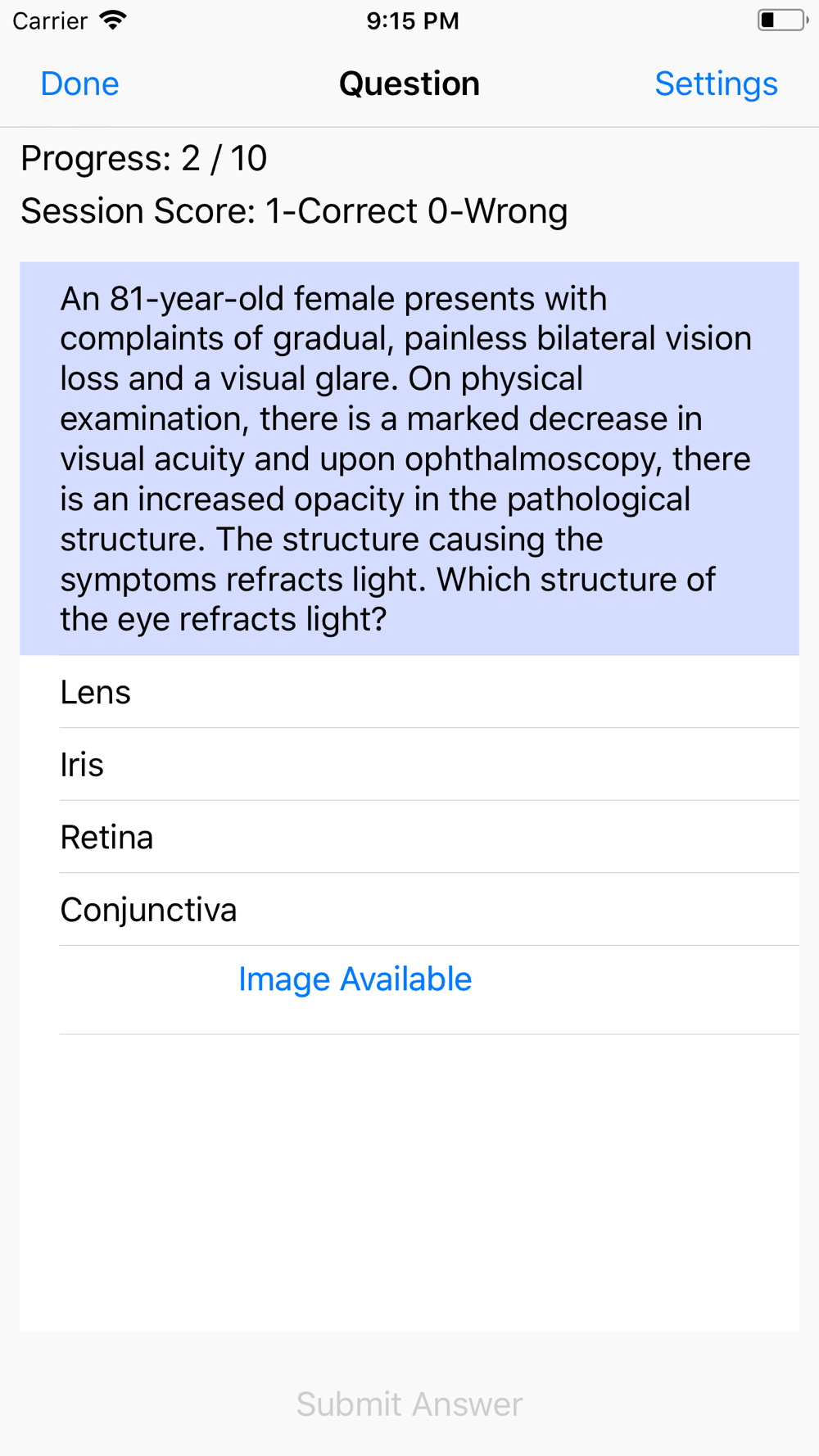Pick Retina as the answer
Image resolution: width=819 pixels, height=1456 pixels.
click(409, 837)
